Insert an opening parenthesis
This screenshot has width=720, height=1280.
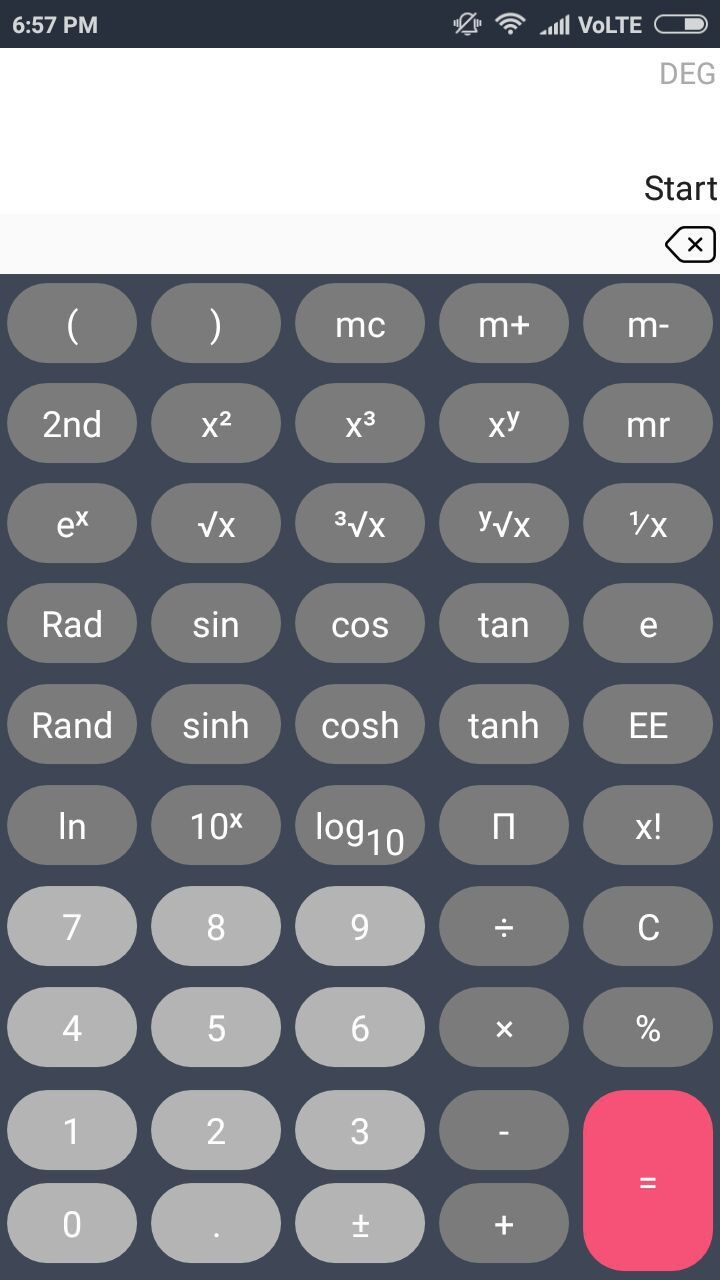pyautogui.click(x=72, y=324)
